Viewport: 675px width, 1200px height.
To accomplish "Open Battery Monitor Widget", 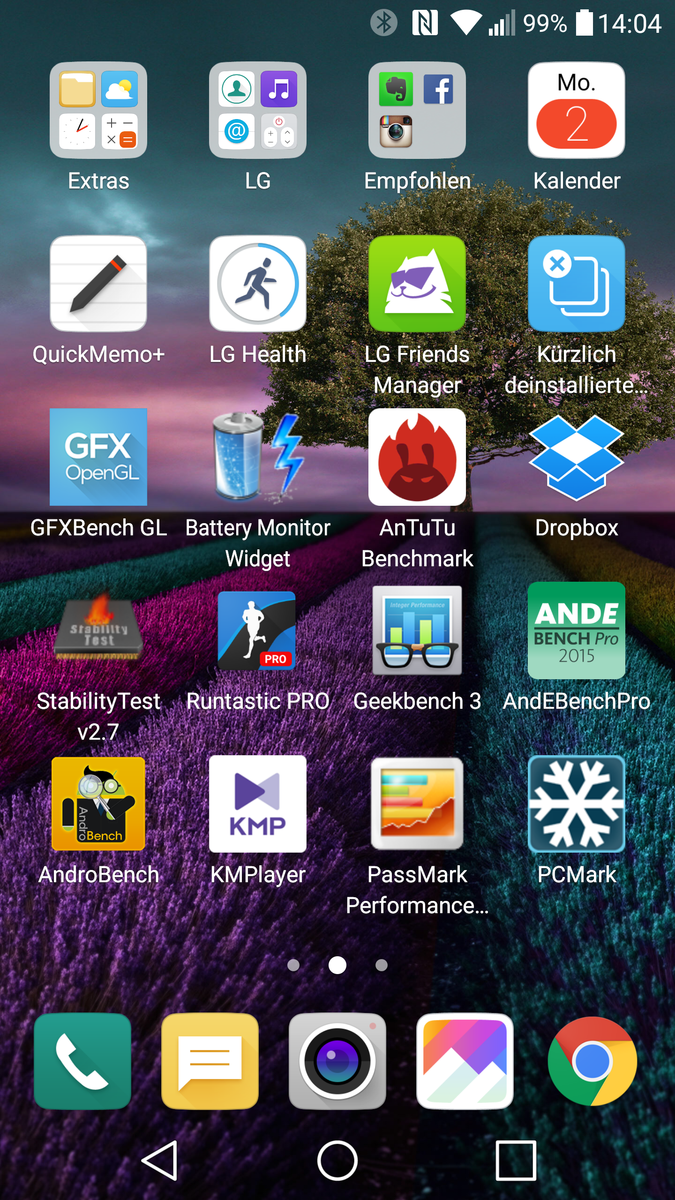I will tap(257, 457).
